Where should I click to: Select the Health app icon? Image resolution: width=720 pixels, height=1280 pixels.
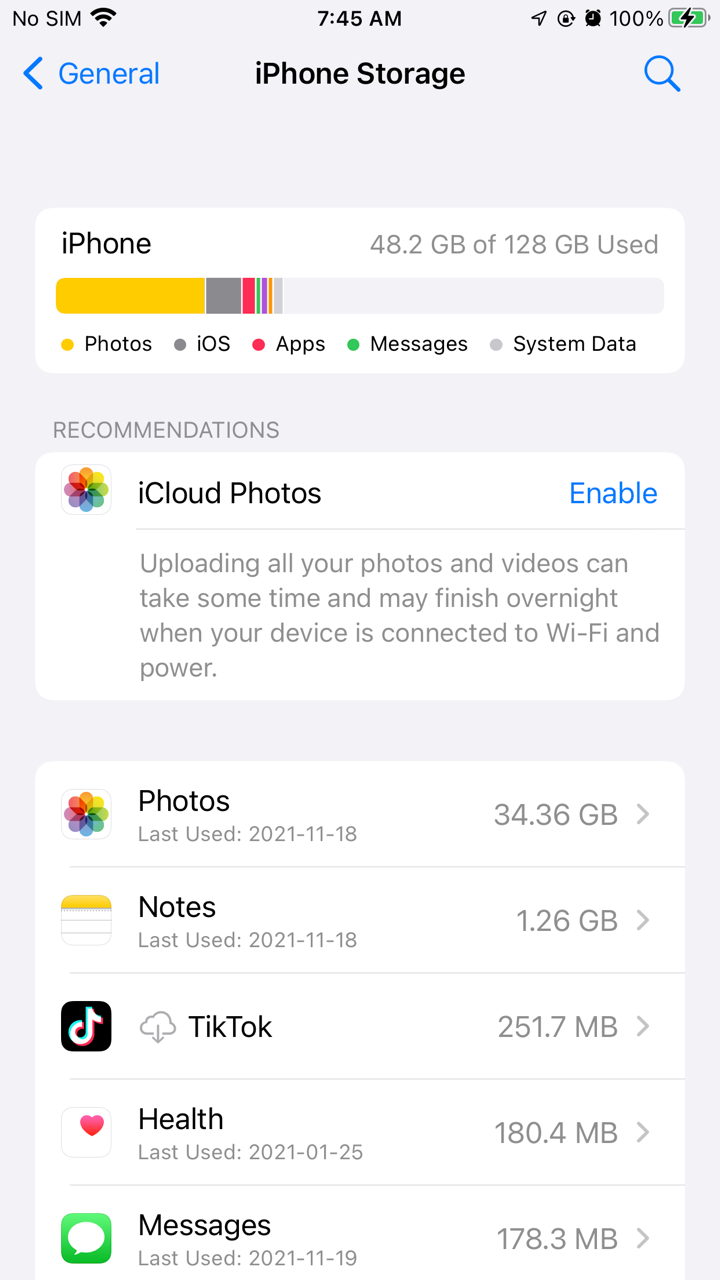click(86, 1131)
